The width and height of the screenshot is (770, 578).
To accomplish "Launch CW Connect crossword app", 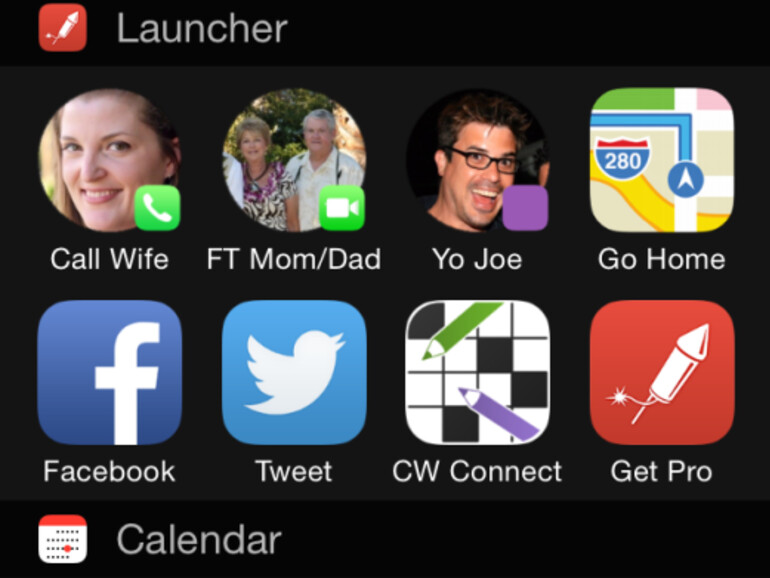I will tap(477, 372).
